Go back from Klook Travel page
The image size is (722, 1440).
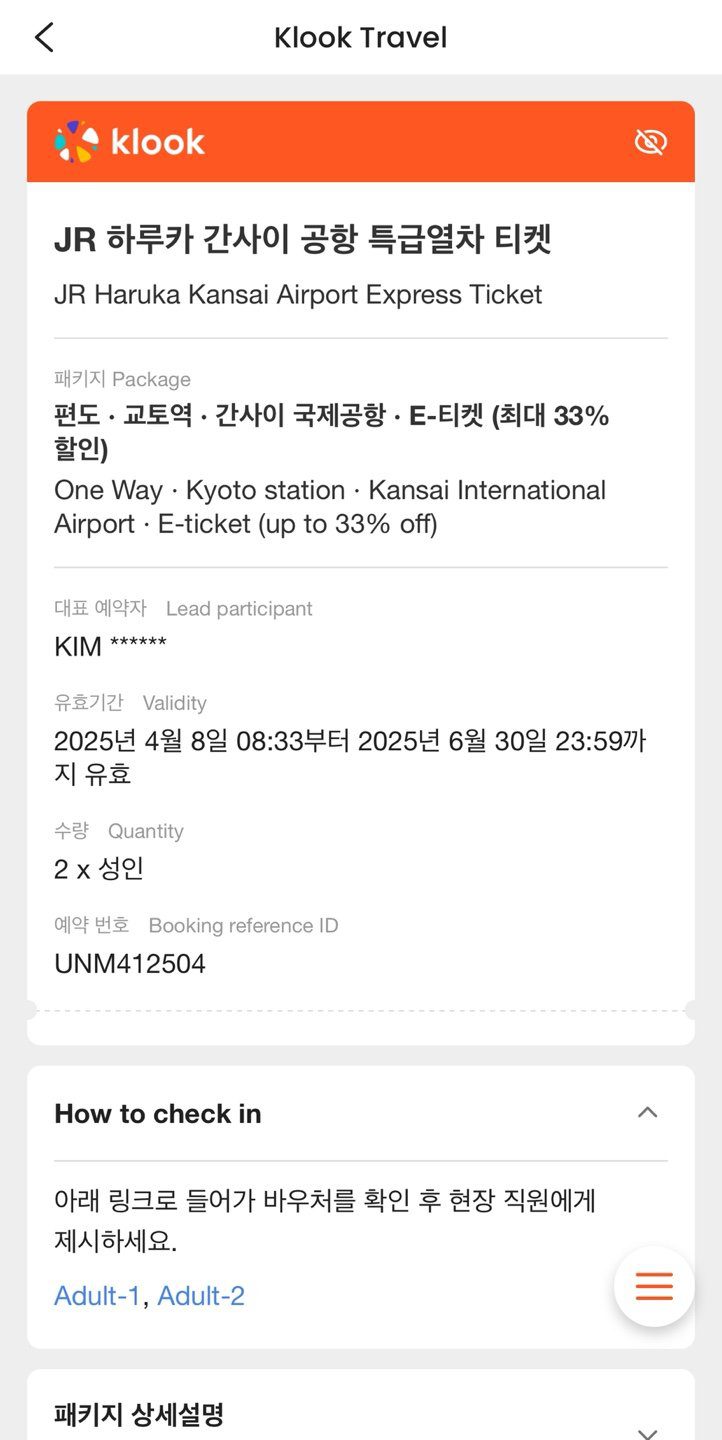click(x=44, y=38)
